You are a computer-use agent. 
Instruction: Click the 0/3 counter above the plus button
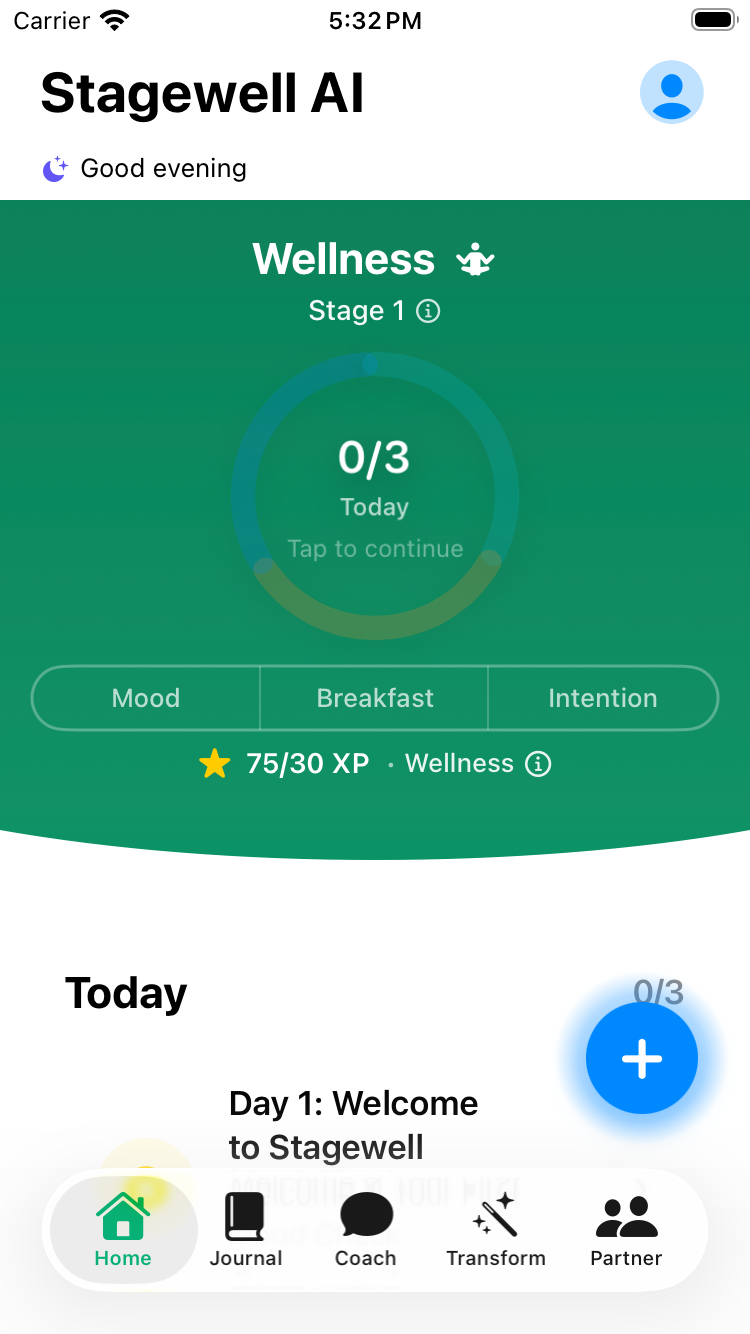(x=657, y=992)
